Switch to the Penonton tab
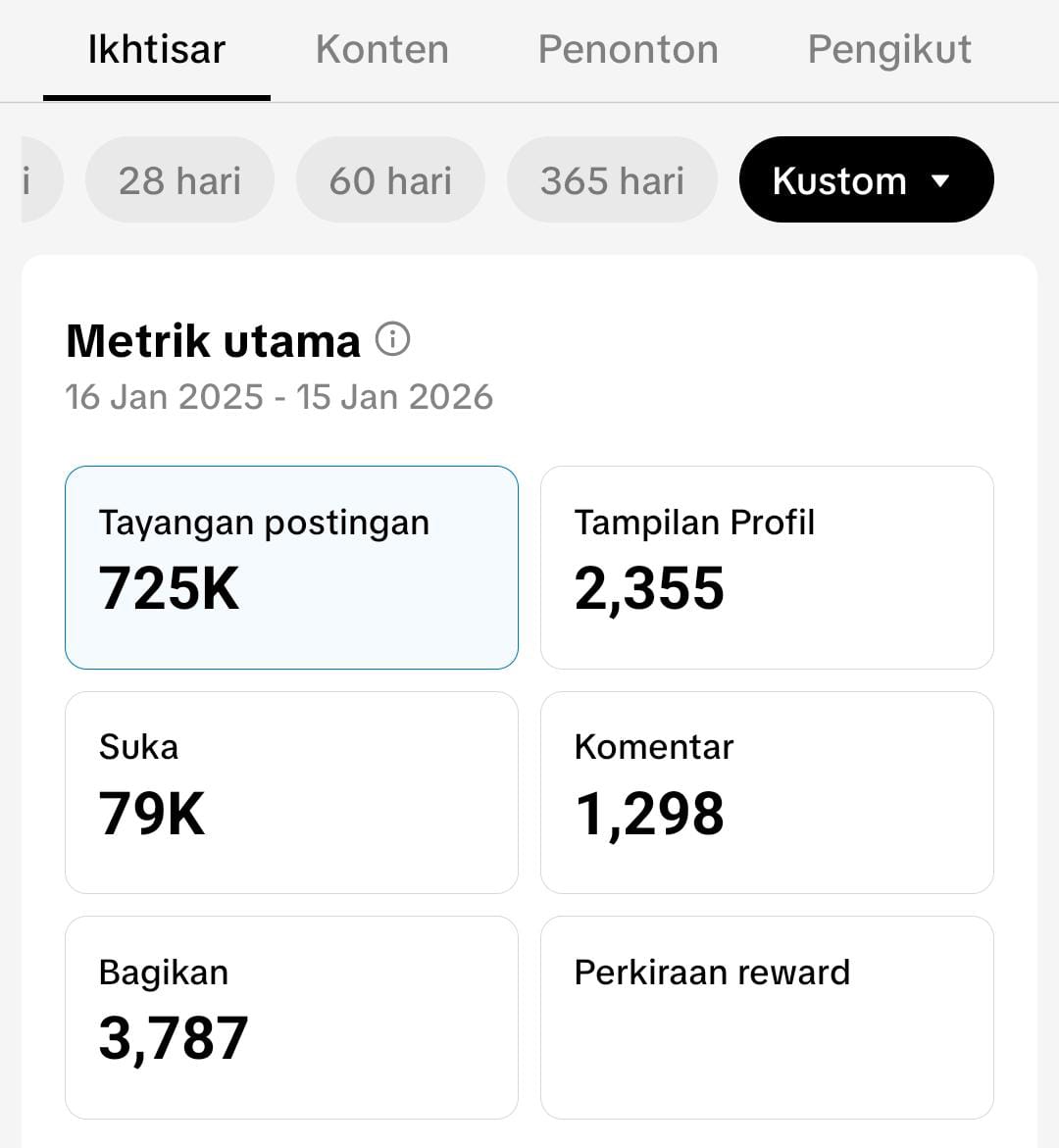Viewport: 1059px width, 1148px height. click(x=628, y=49)
